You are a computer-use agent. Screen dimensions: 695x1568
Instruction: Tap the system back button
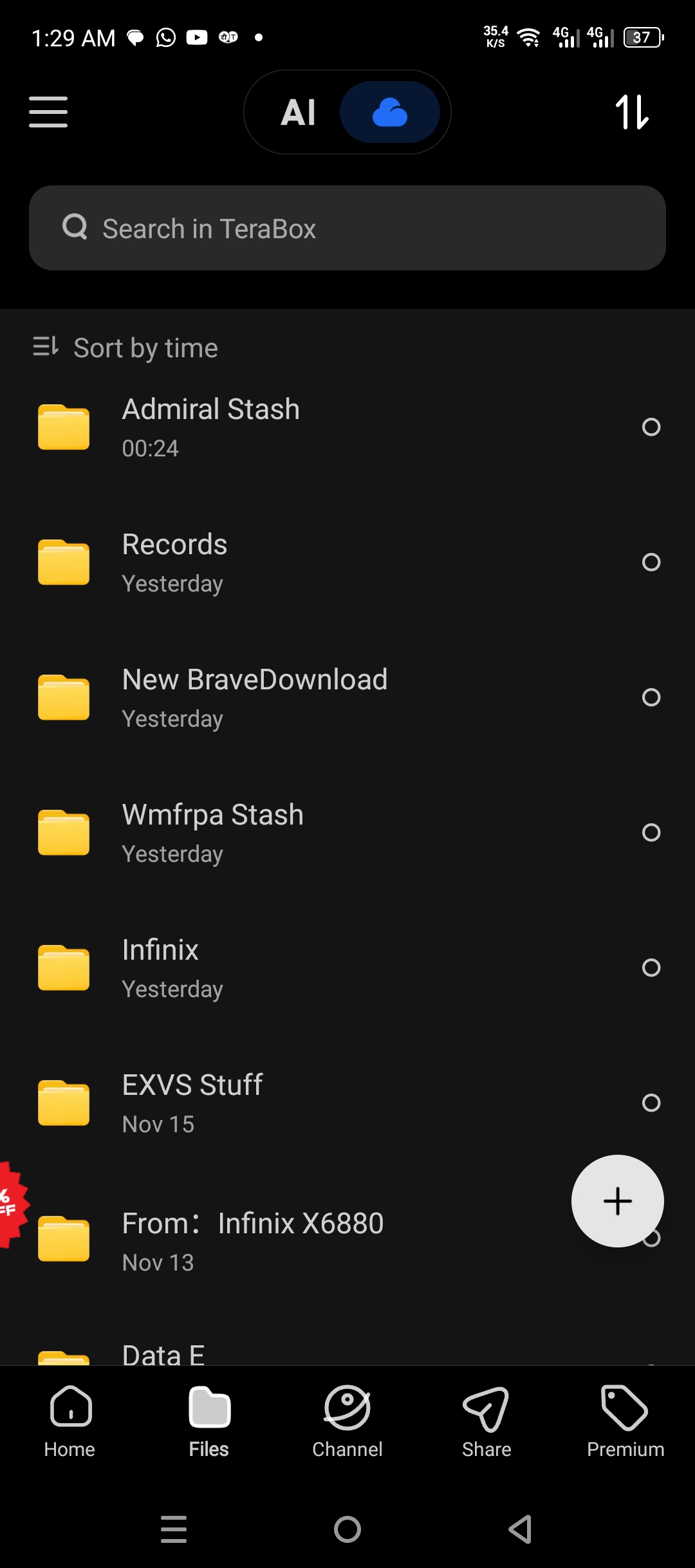pos(520,1529)
